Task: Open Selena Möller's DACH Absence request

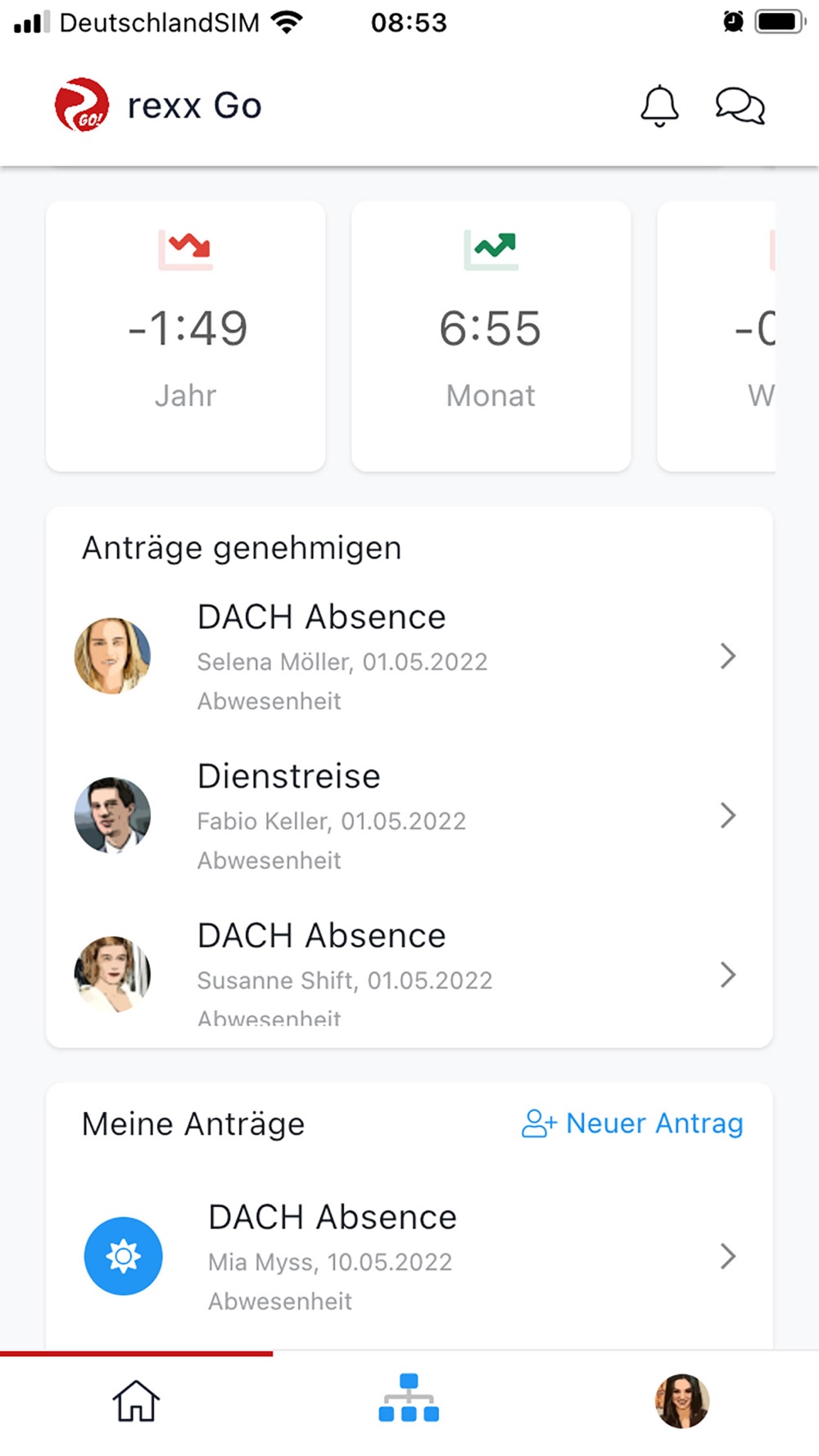Action: (408, 657)
